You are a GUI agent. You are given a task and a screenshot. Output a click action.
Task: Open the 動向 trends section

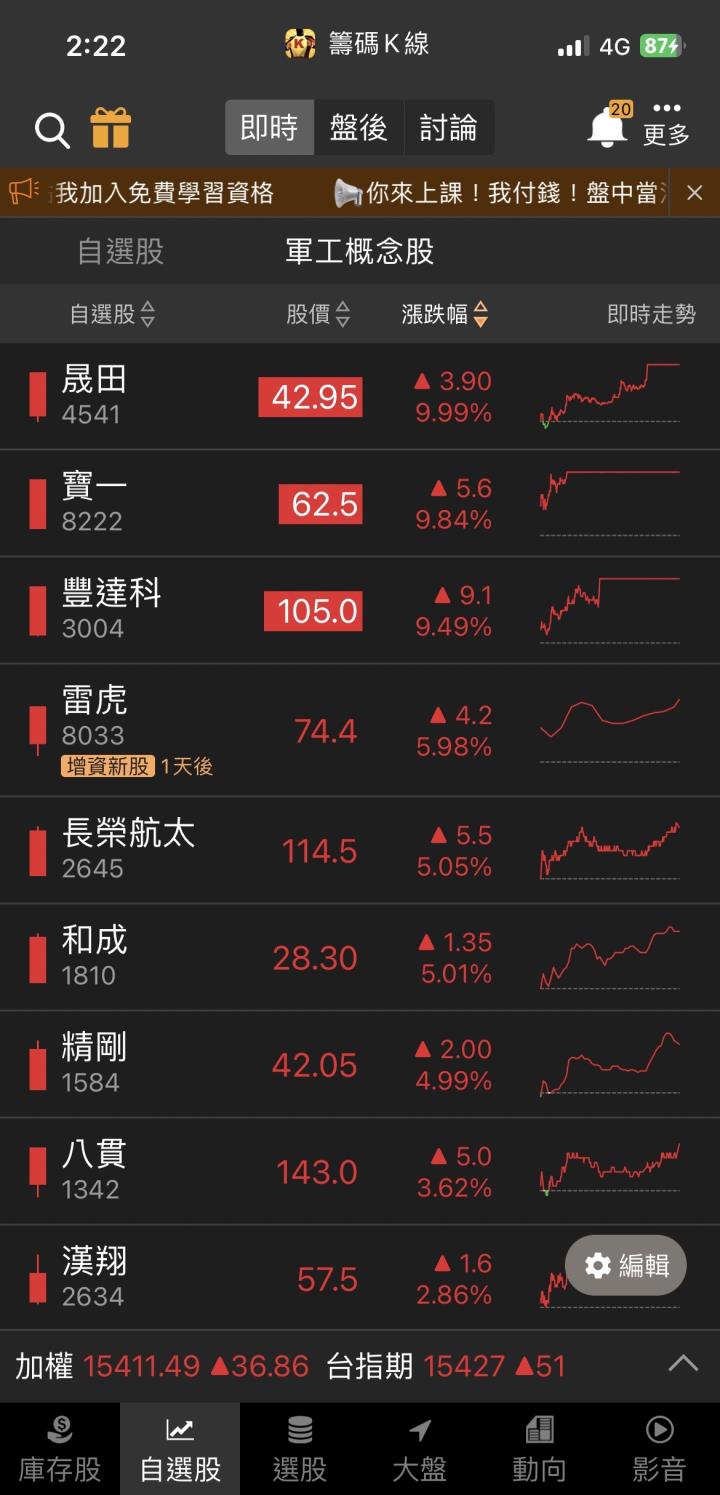coord(540,1447)
